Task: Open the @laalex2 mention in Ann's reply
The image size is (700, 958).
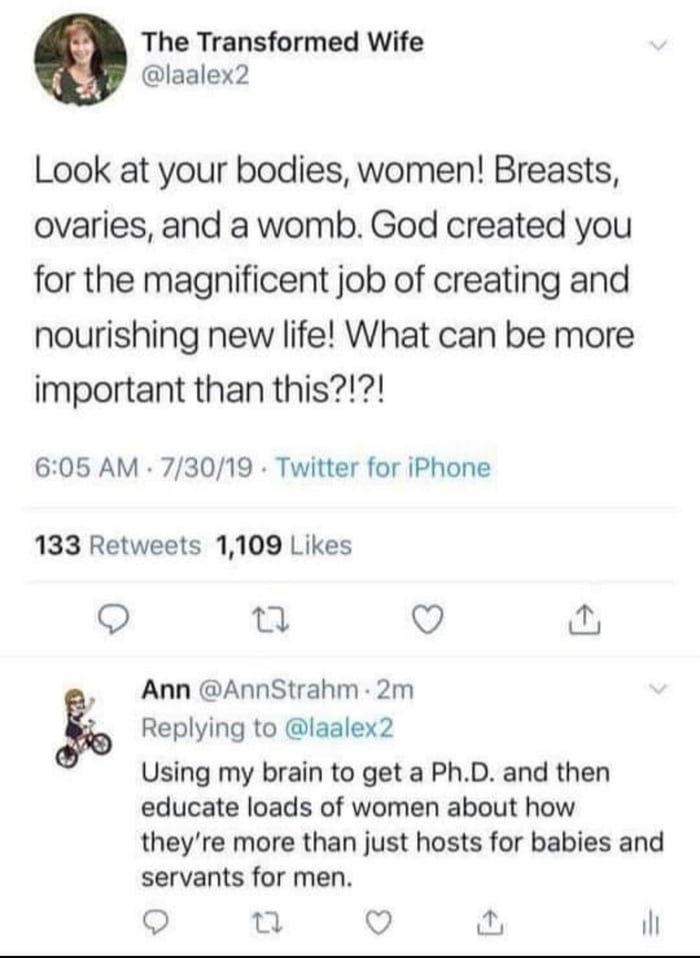Action: coord(339,727)
